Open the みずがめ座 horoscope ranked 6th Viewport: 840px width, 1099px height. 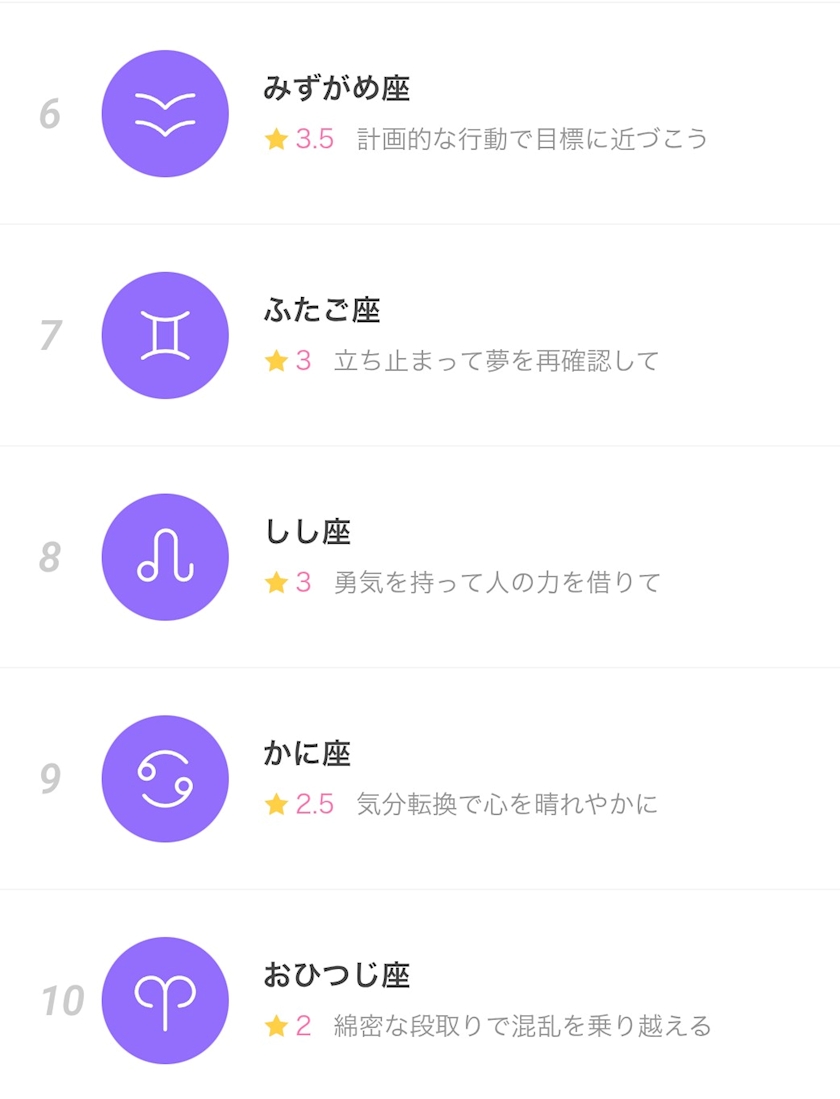pyautogui.click(x=420, y=114)
